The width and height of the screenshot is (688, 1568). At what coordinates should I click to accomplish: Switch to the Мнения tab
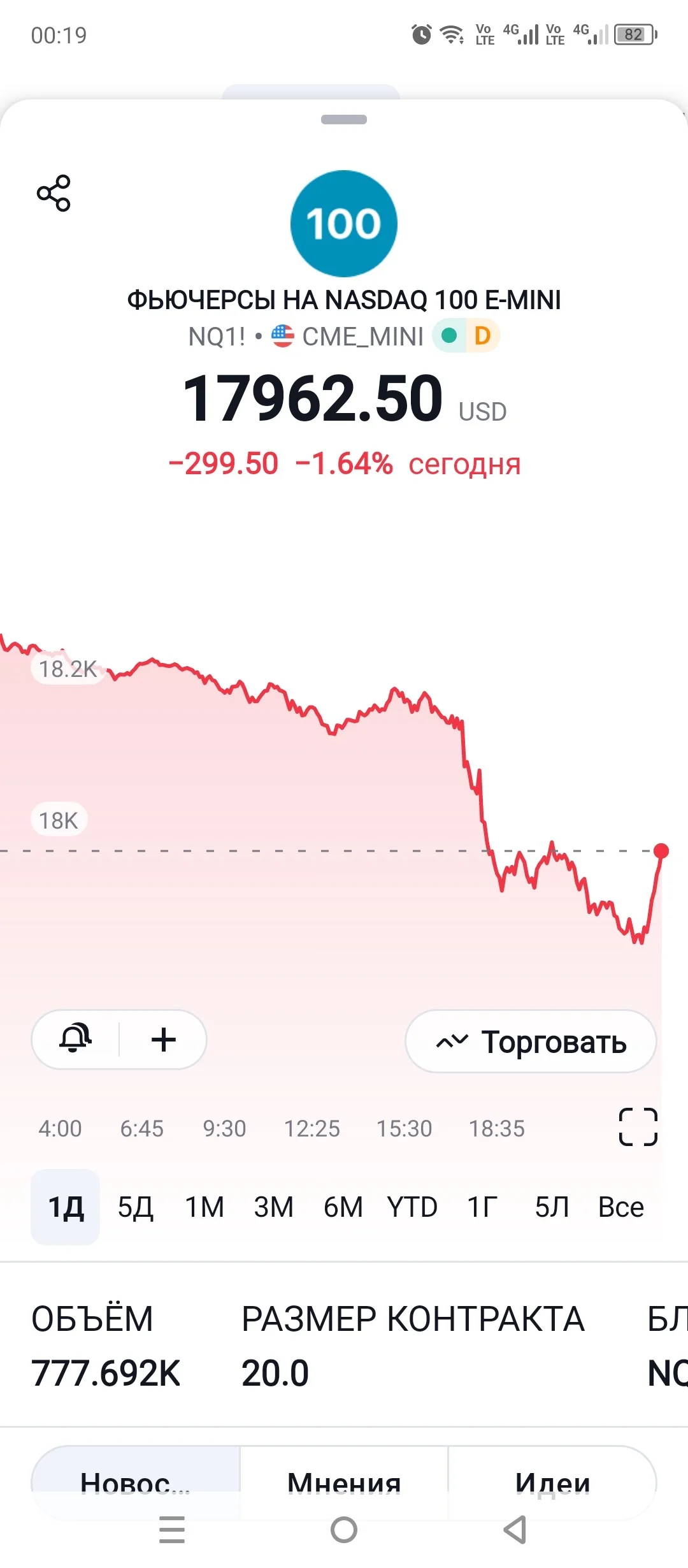tap(344, 1483)
